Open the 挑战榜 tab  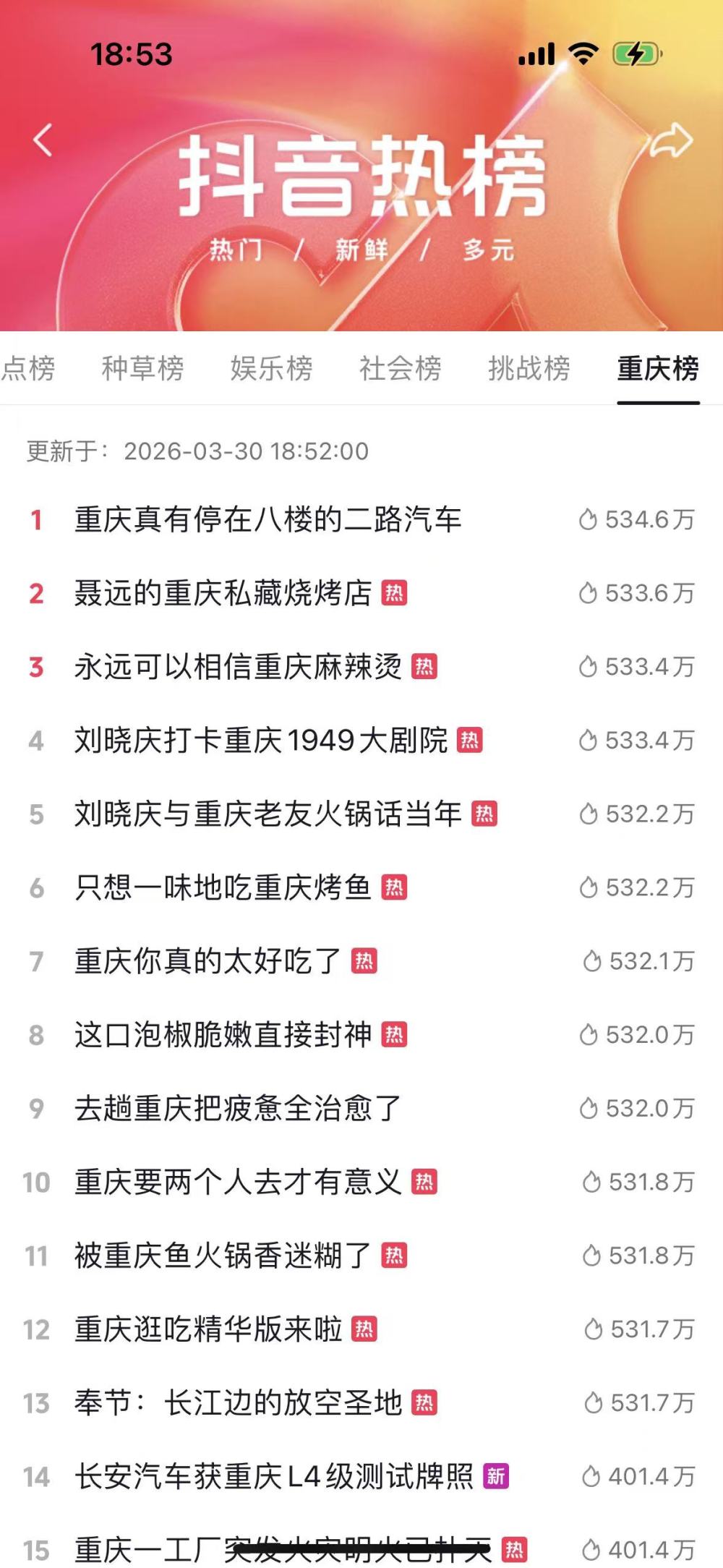coord(530,369)
